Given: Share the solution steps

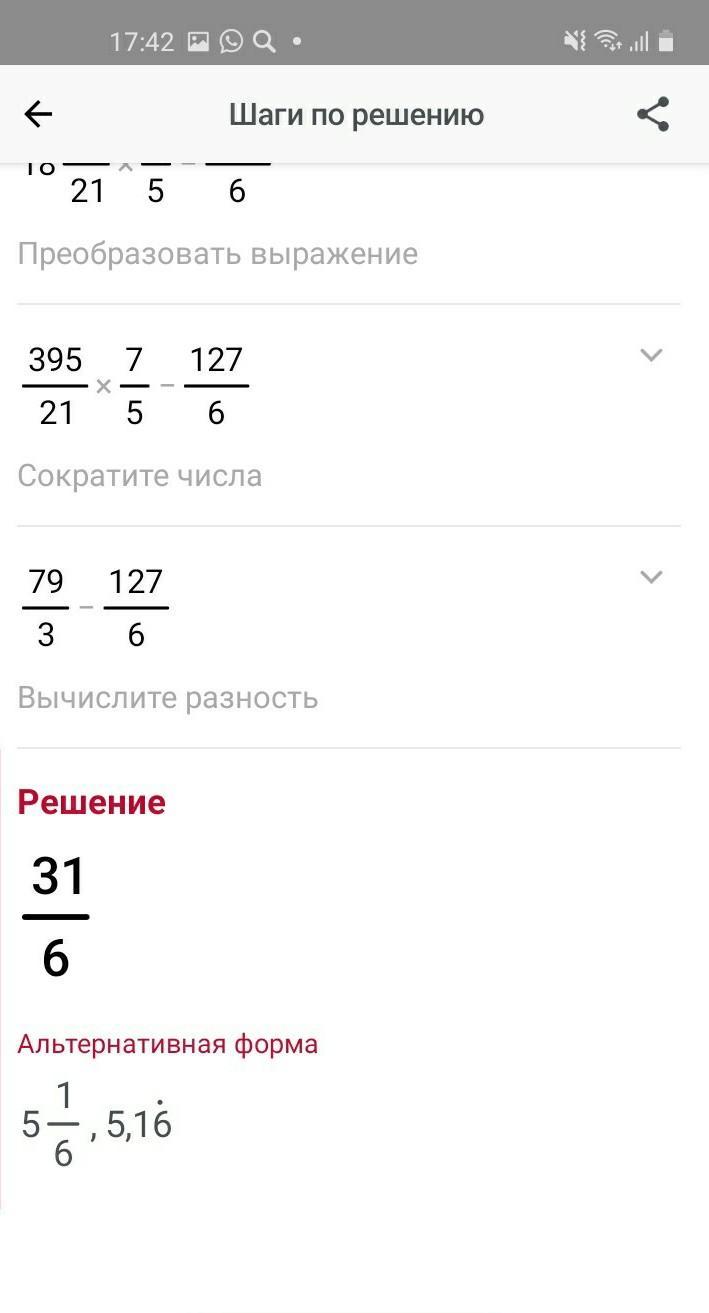Looking at the screenshot, I should pyautogui.click(x=653, y=115).
